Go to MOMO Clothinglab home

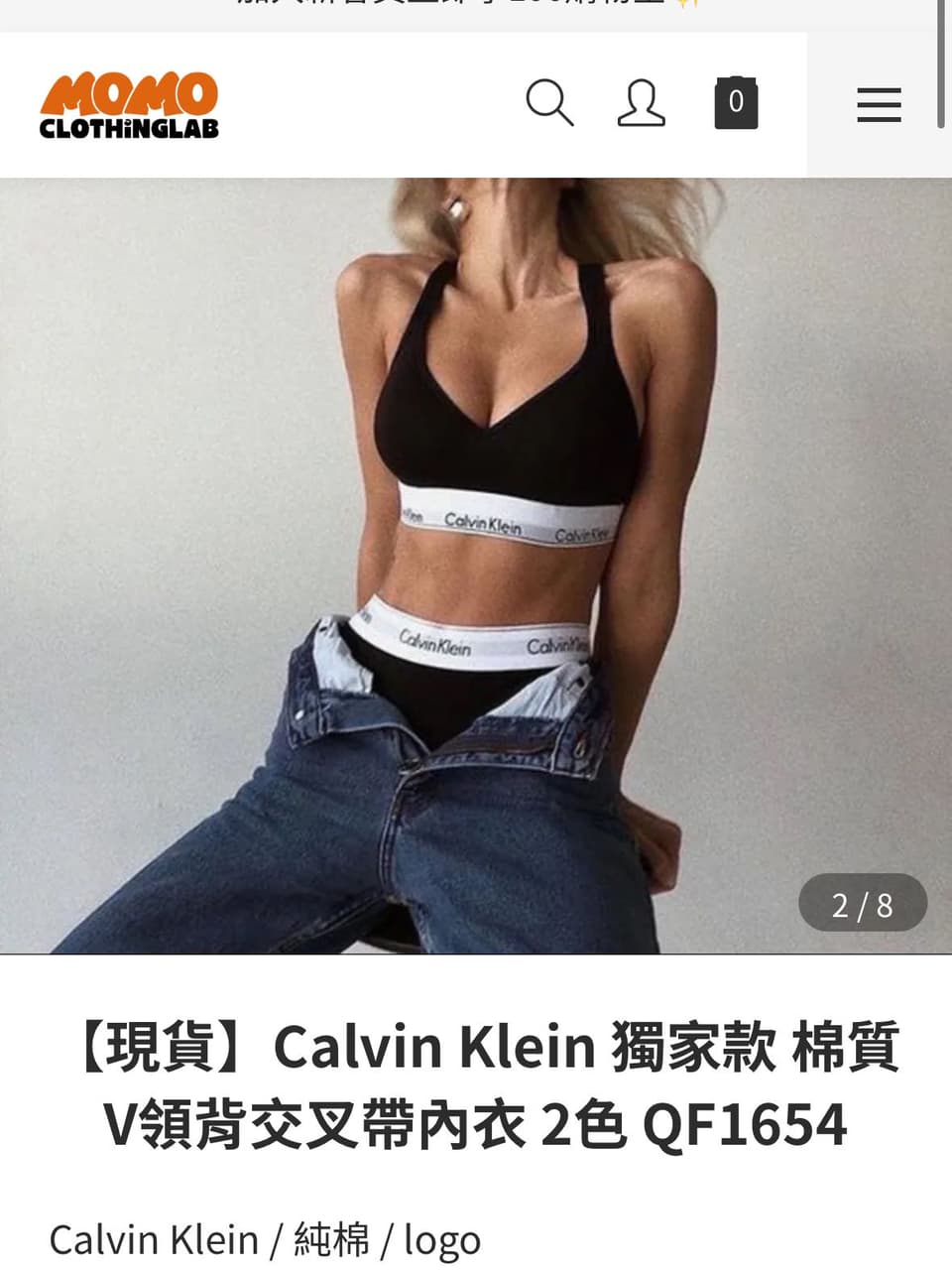click(129, 105)
